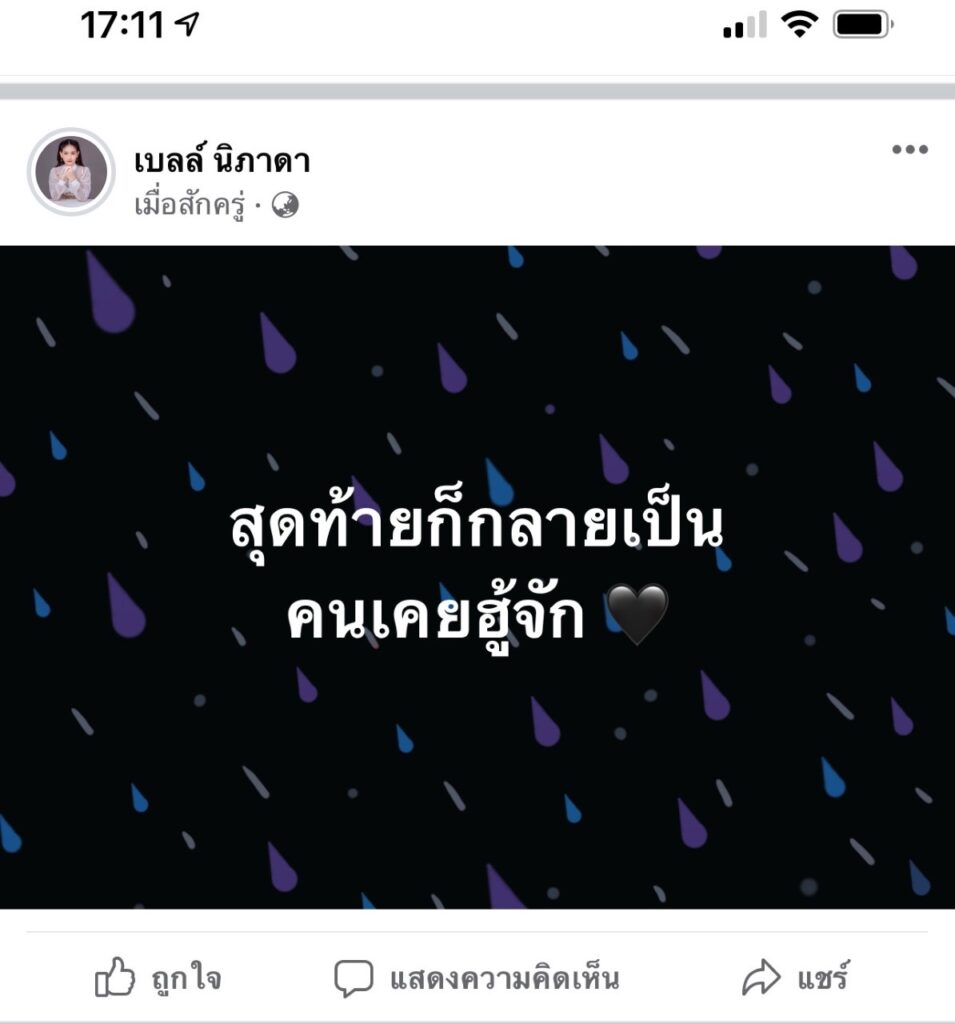Open the profile name เบลล์ นิภาดา
The image size is (955, 1024).
[x=221, y=160]
